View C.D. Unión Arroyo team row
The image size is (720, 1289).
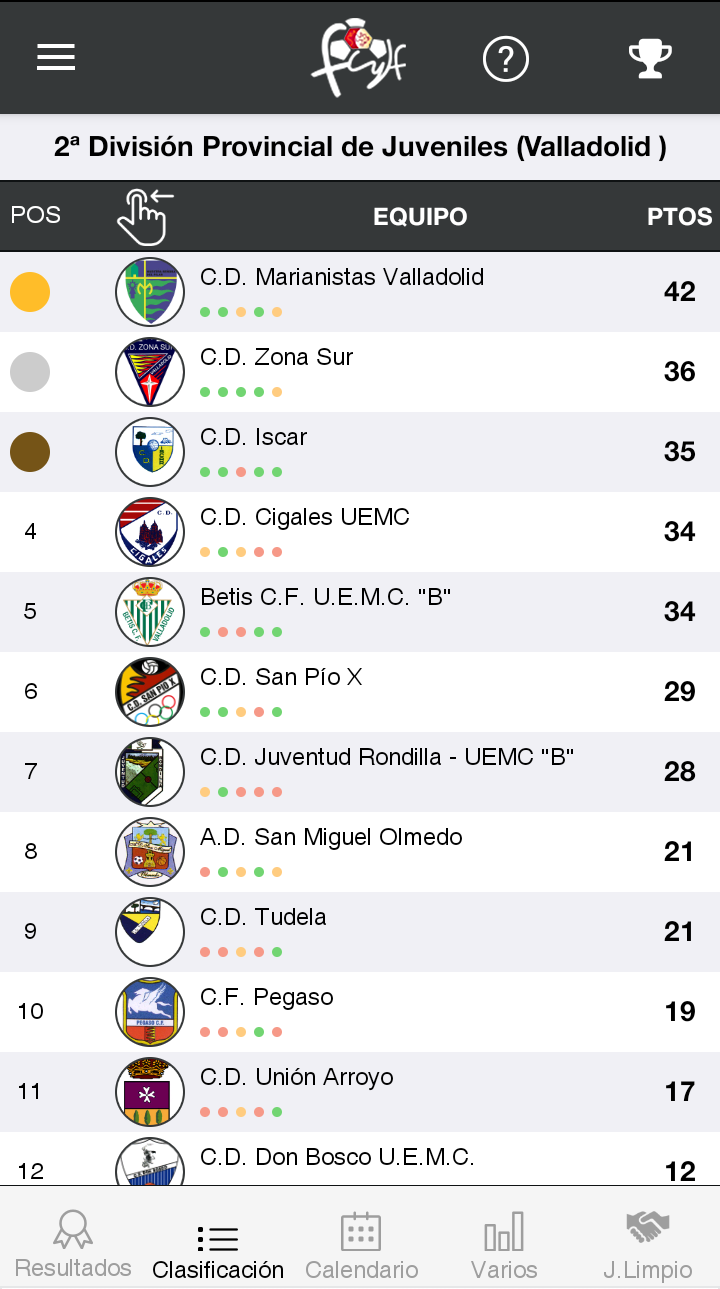coord(360,1092)
